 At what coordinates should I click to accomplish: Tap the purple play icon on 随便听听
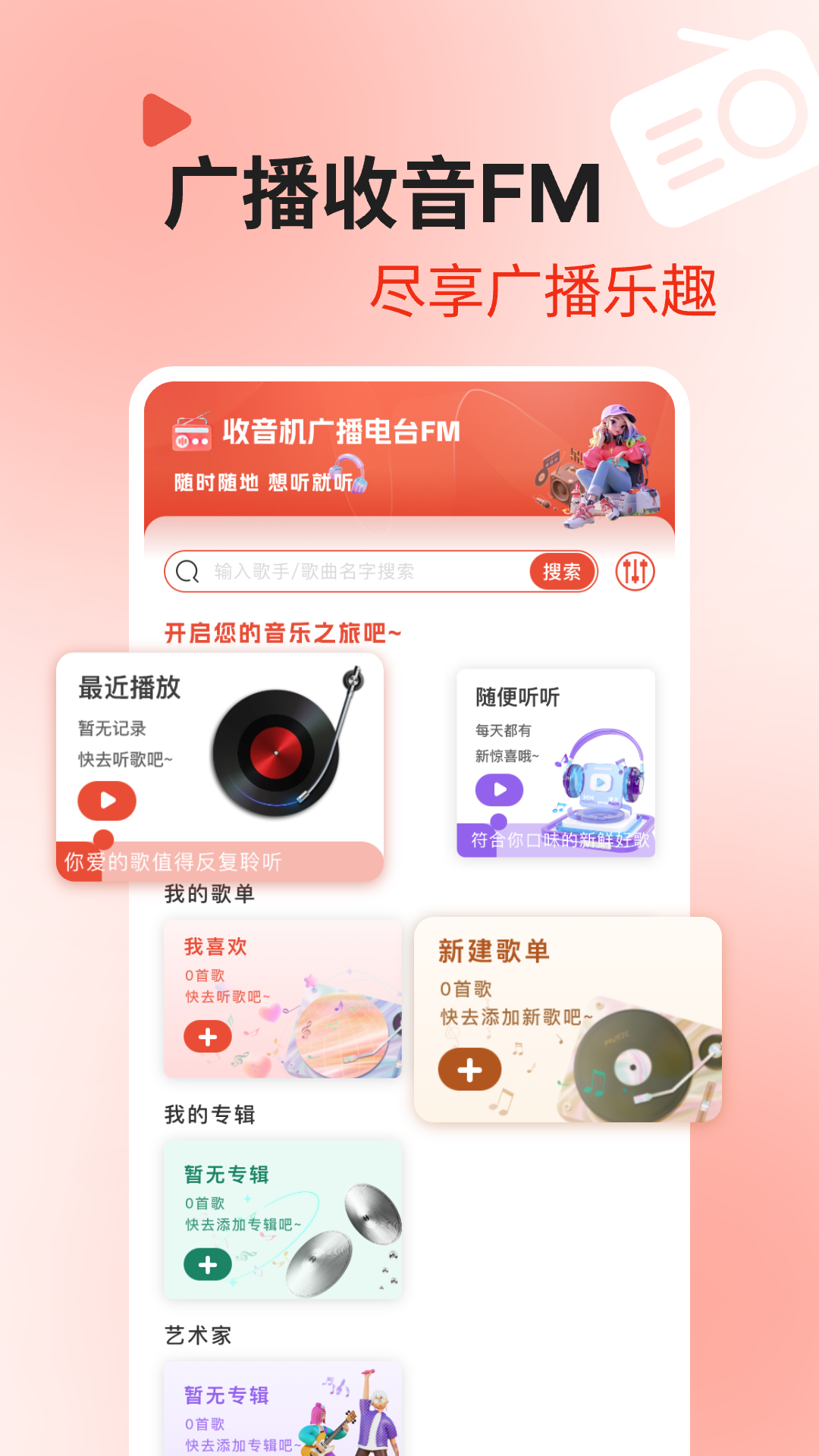coord(498,790)
